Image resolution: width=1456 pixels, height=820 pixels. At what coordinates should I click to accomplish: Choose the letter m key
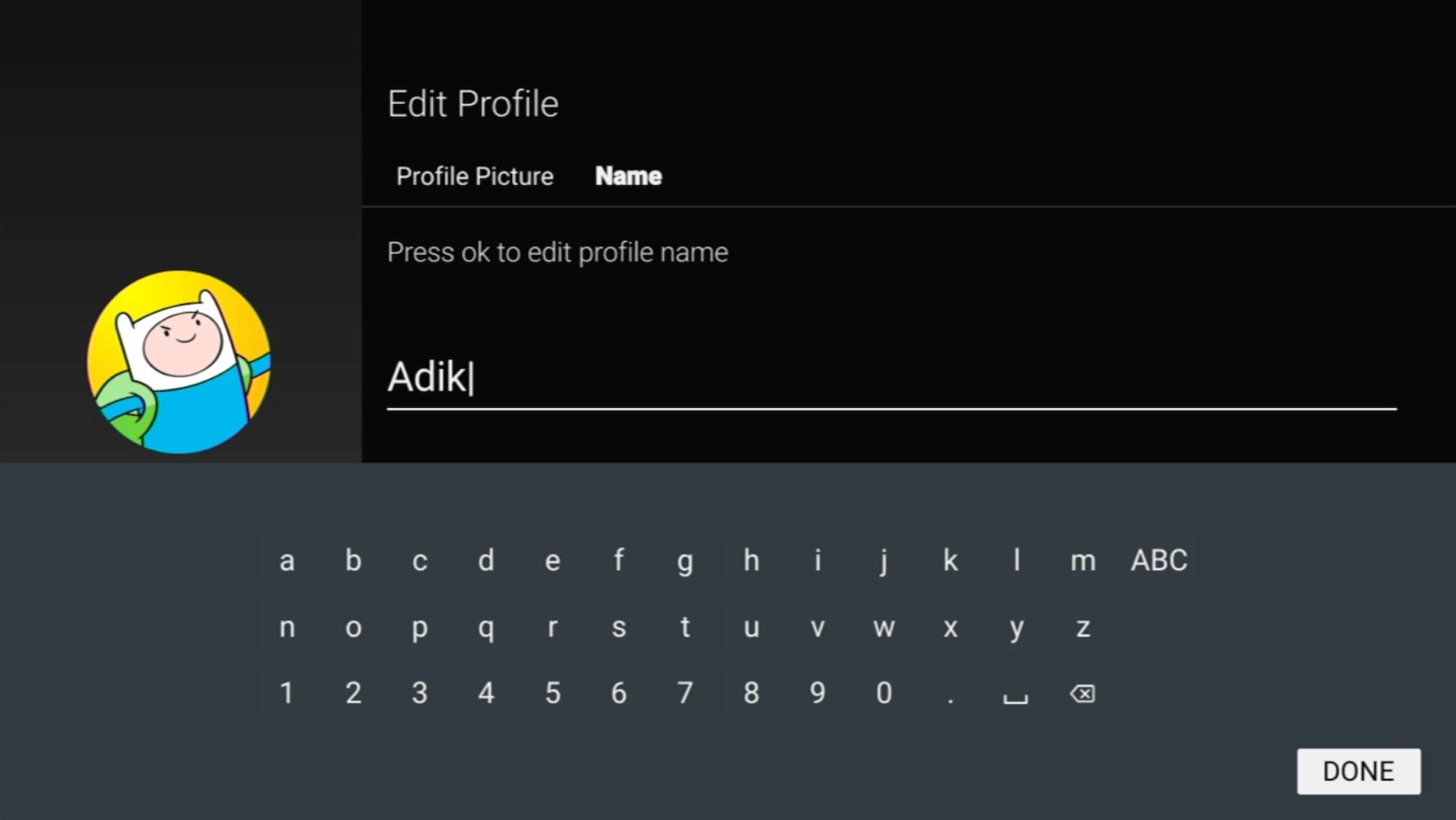point(1082,561)
